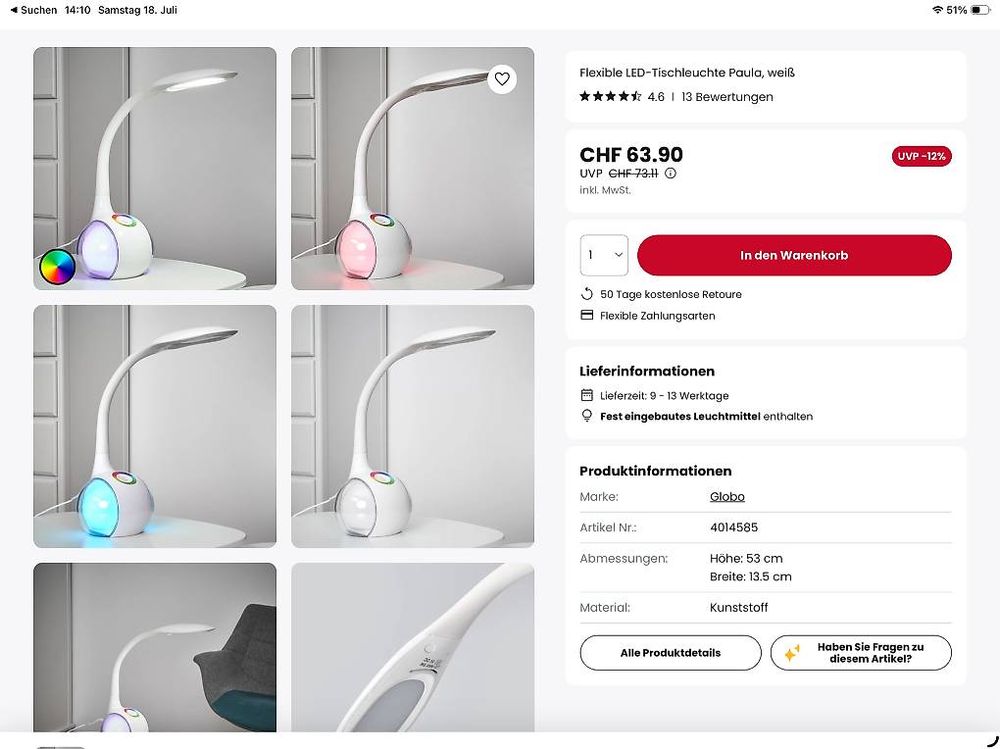Open the Globo brand link

[x=727, y=496]
